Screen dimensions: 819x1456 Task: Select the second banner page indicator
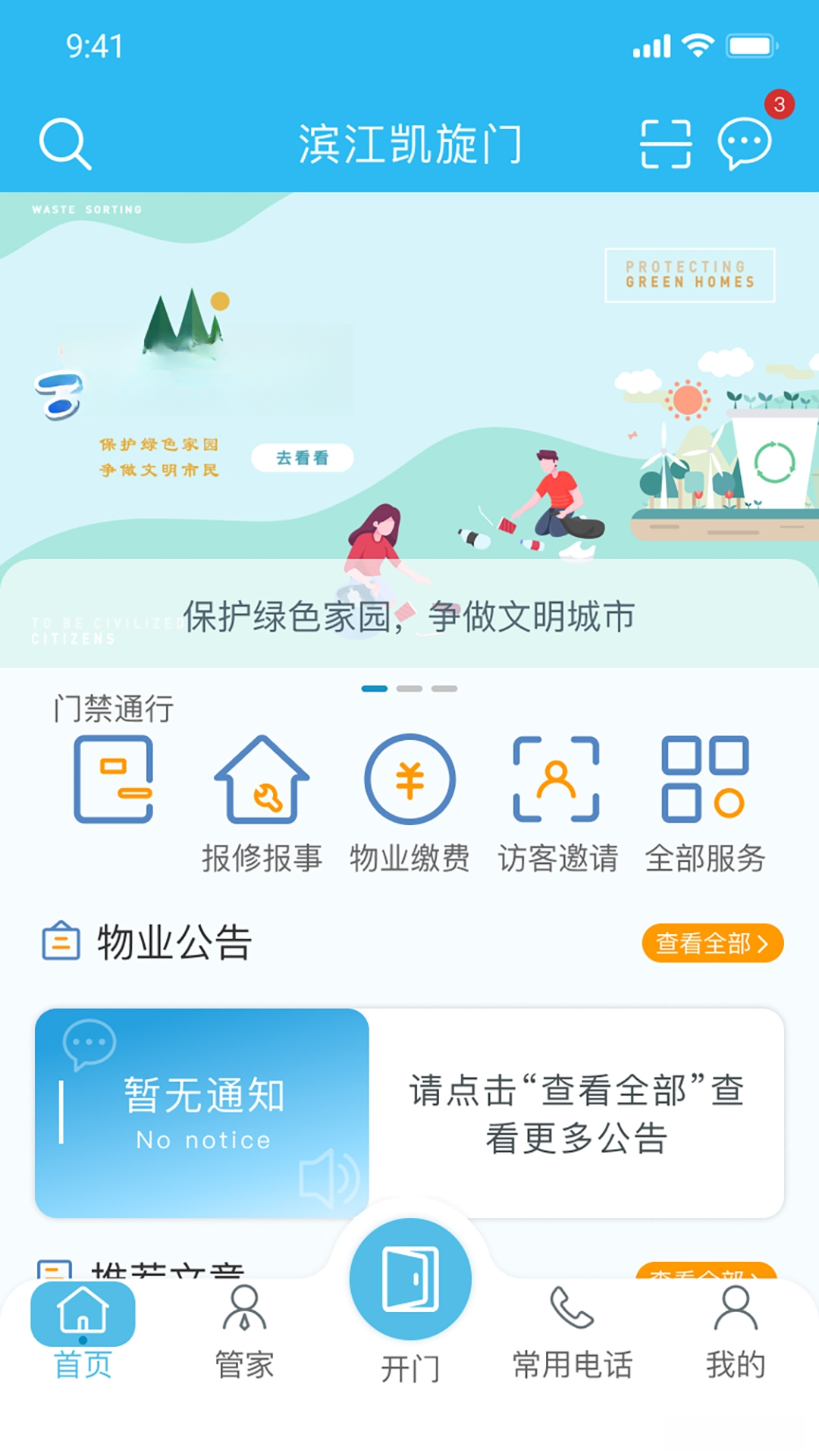coord(409,689)
